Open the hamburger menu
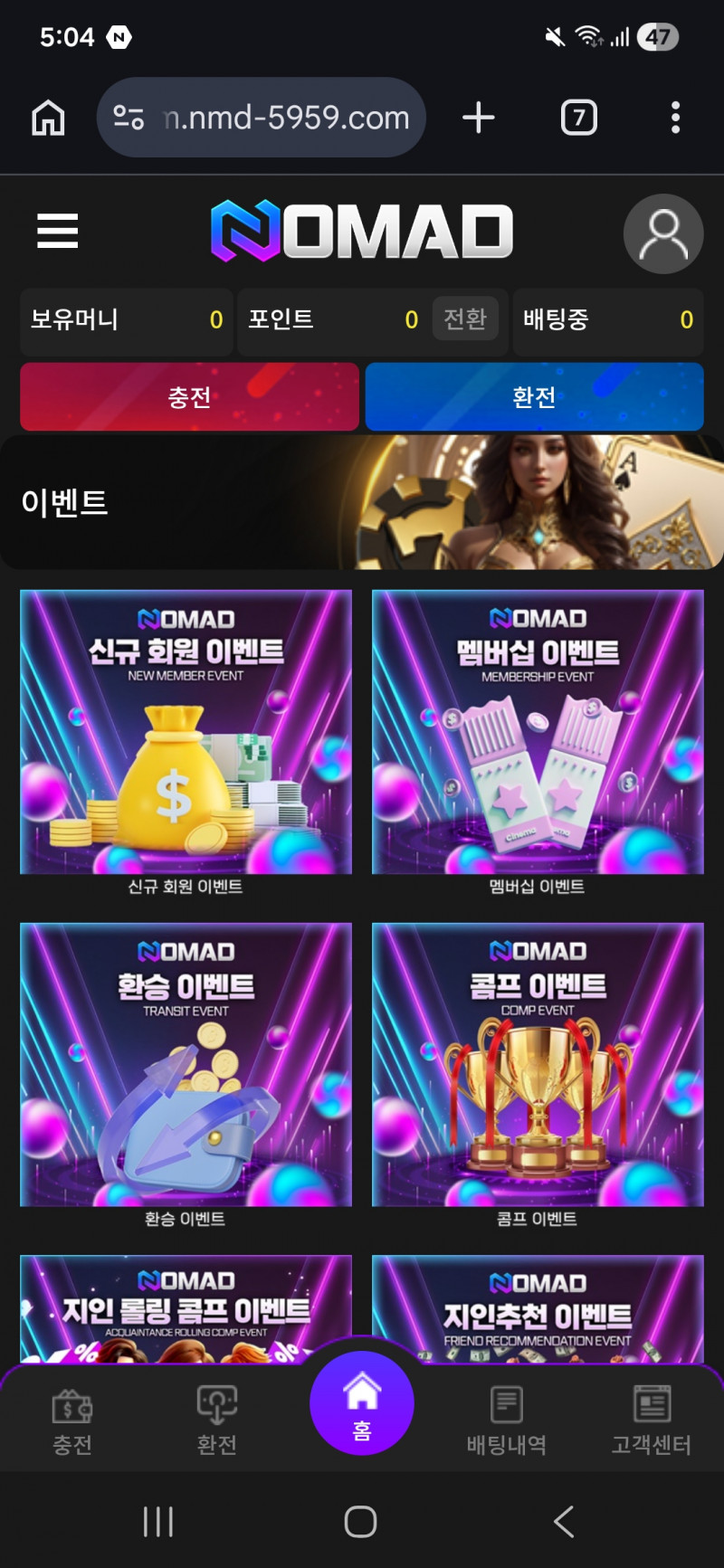Screen dimensions: 724x1568 [57, 231]
